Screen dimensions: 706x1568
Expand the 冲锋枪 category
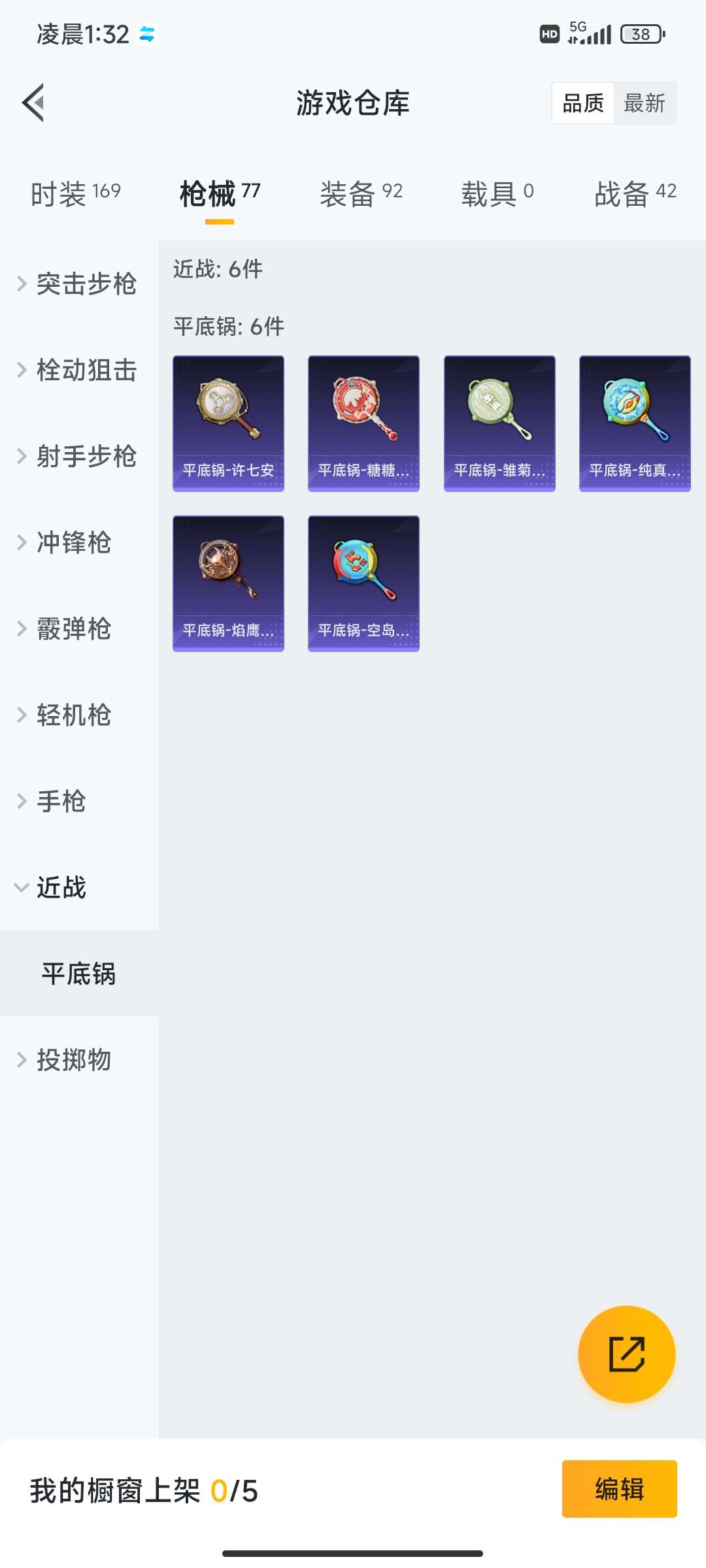click(65, 542)
